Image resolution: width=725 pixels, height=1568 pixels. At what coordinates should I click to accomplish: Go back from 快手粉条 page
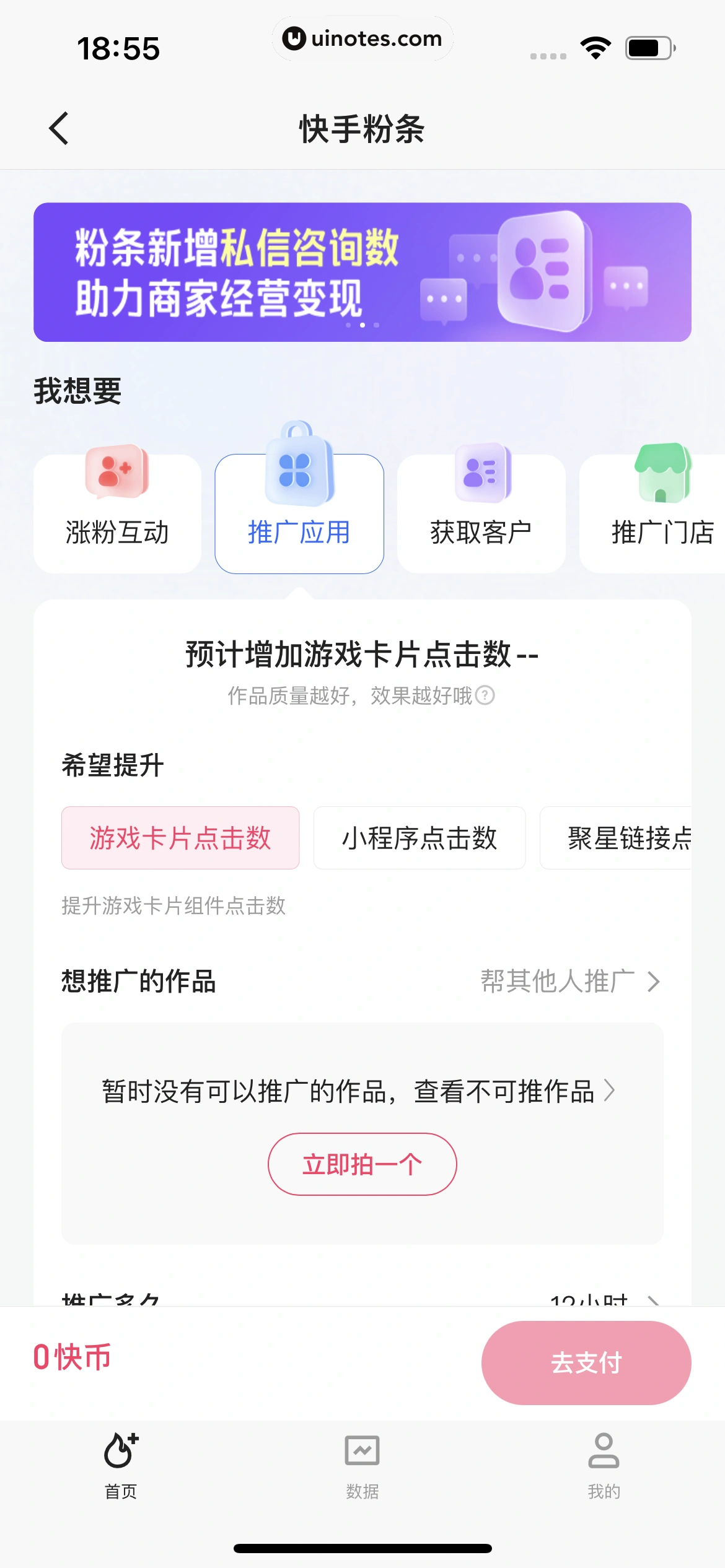59,129
